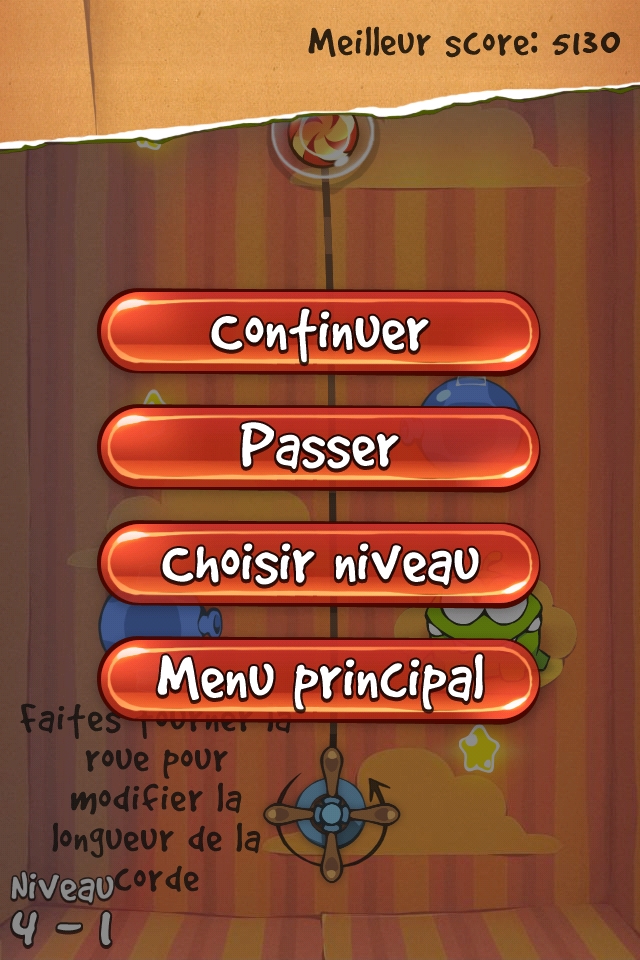The width and height of the screenshot is (640, 960).
Task: Return to Menu principal
Action: click(x=319, y=679)
